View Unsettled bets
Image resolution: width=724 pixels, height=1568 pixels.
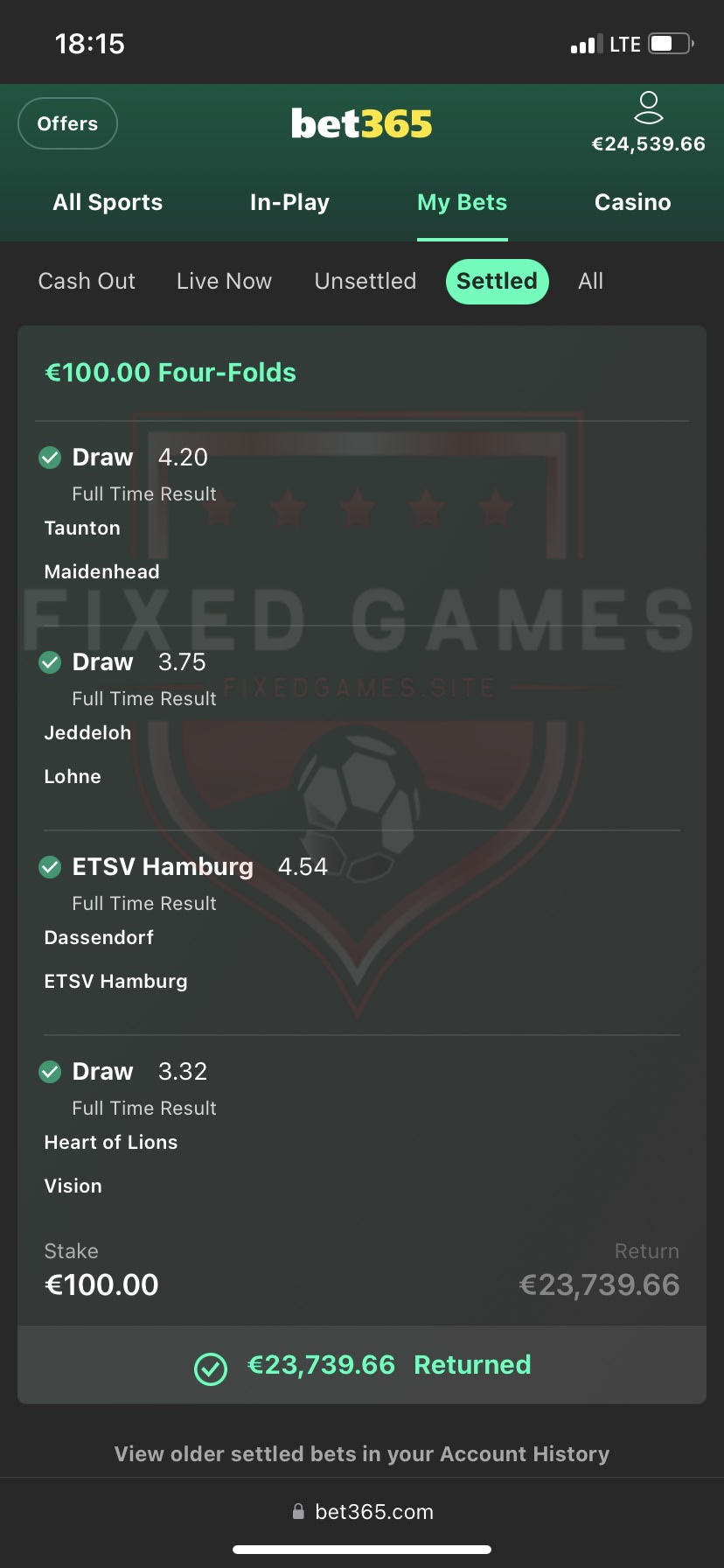tap(365, 281)
